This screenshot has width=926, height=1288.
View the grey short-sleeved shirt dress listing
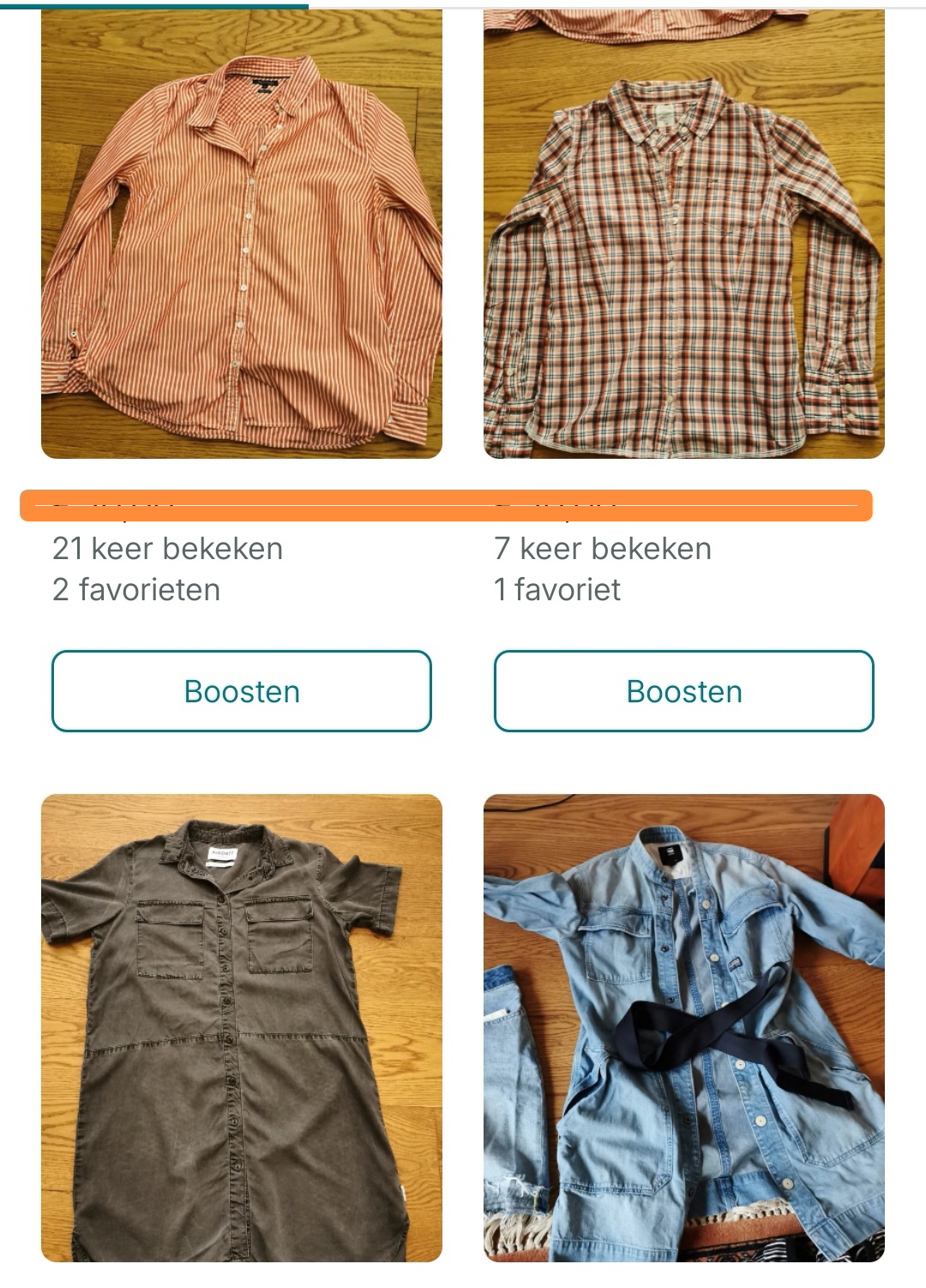coord(242,1027)
